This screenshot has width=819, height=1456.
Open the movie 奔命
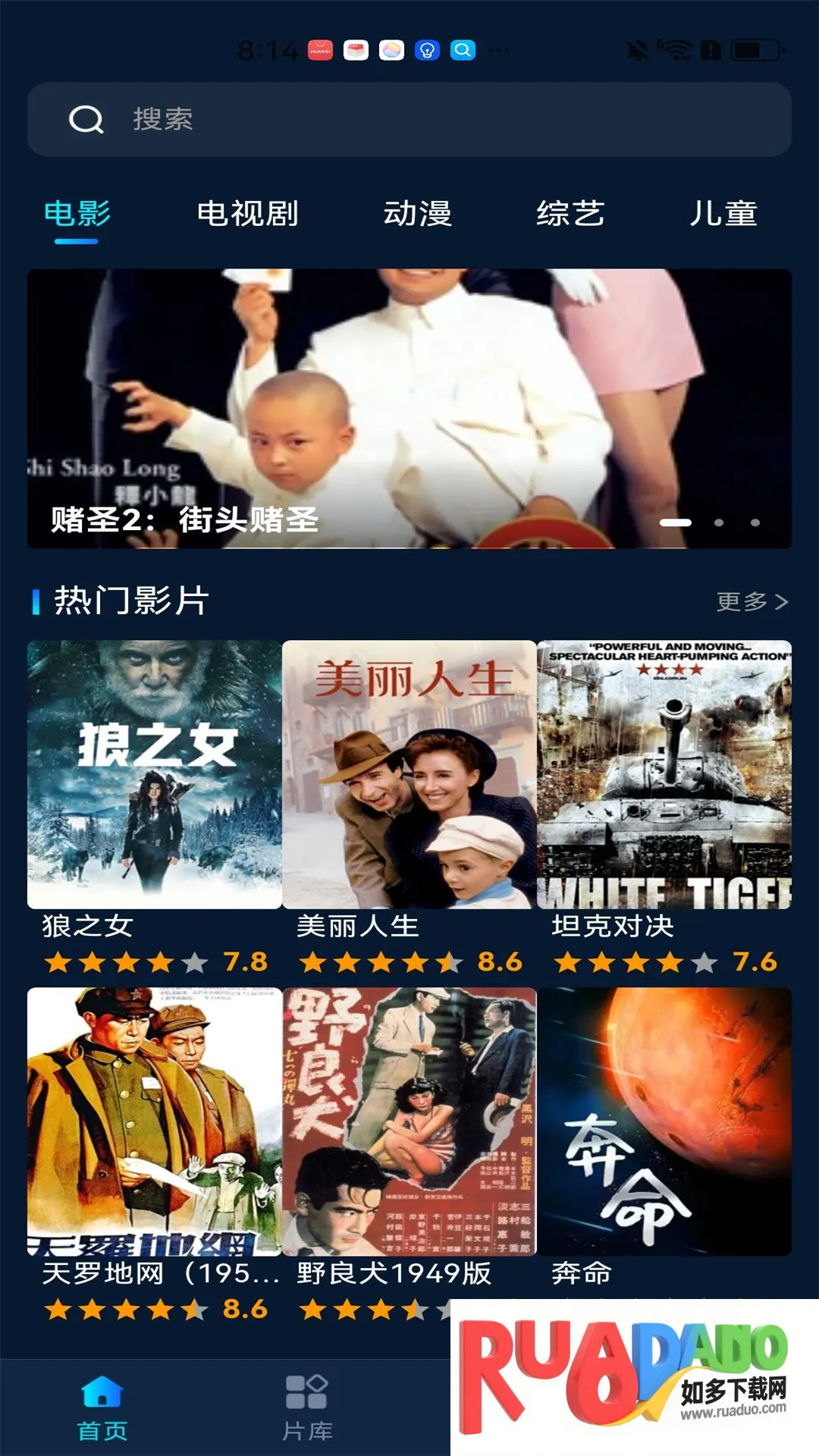664,1121
